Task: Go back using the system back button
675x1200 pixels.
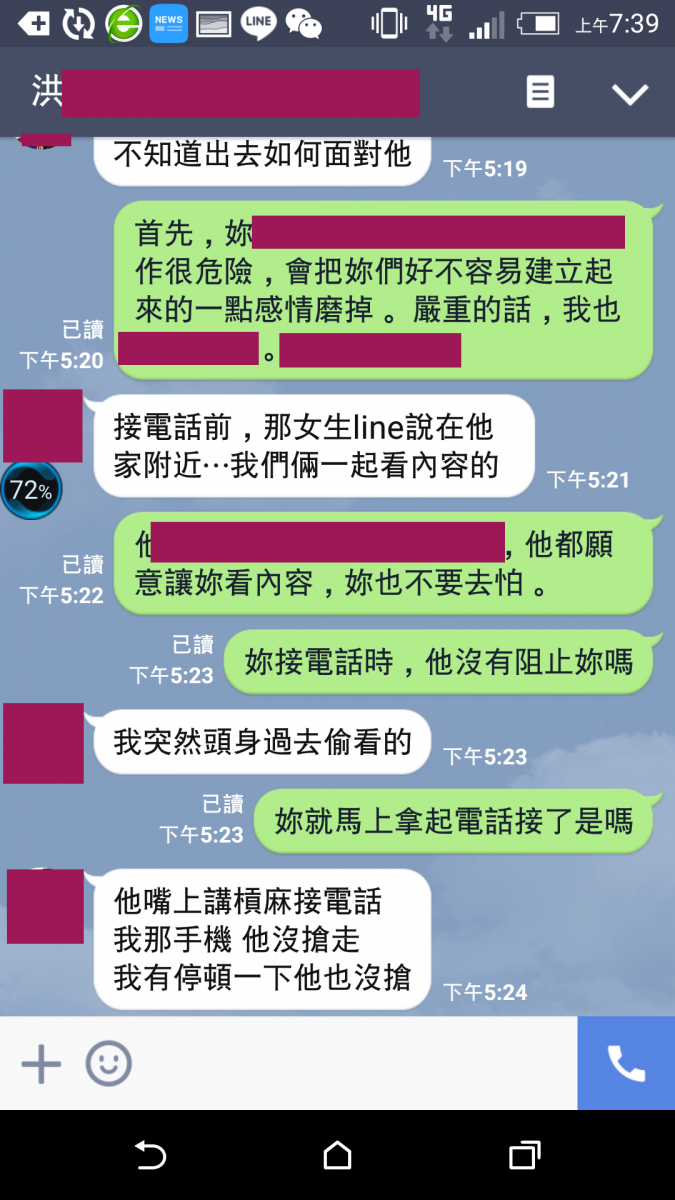Action: 150,1156
